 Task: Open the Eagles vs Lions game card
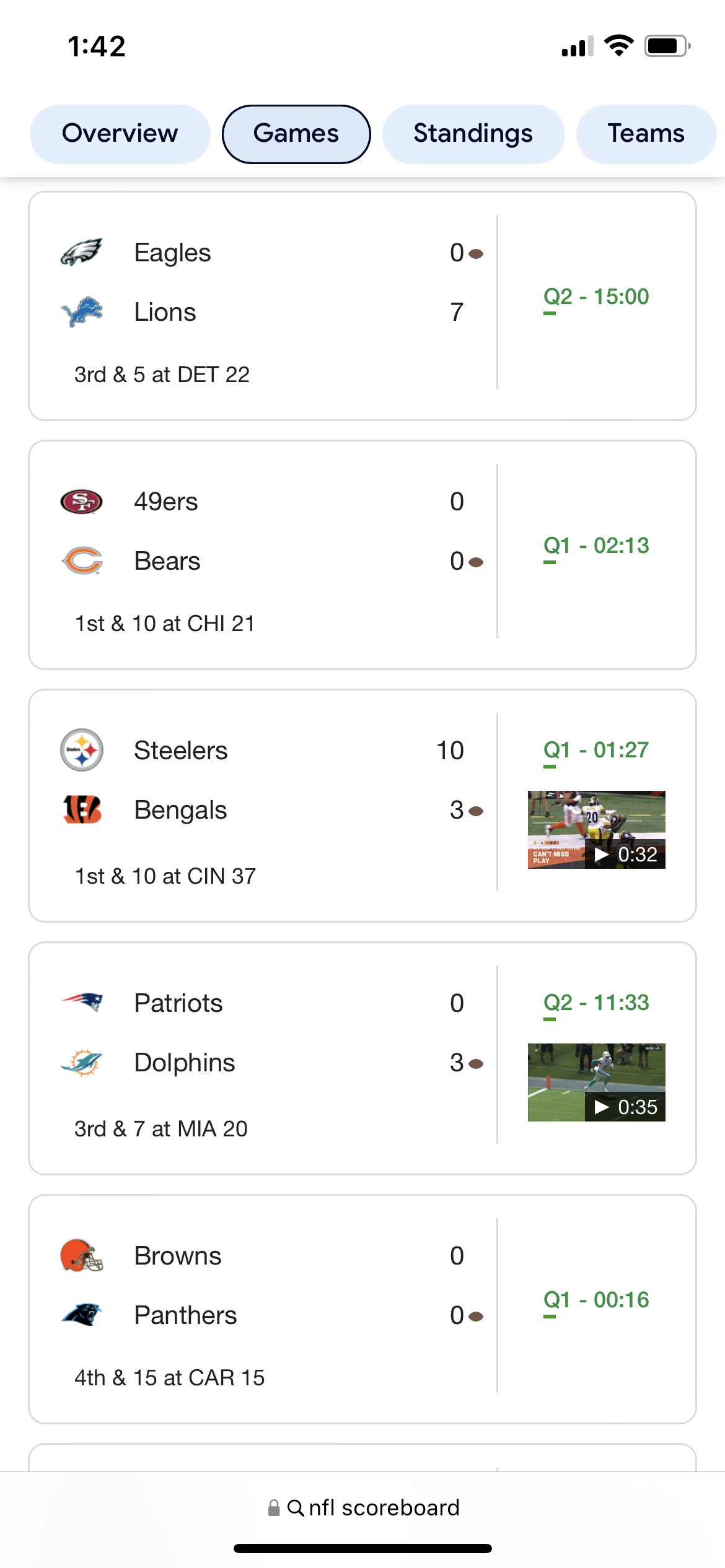(362, 306)
